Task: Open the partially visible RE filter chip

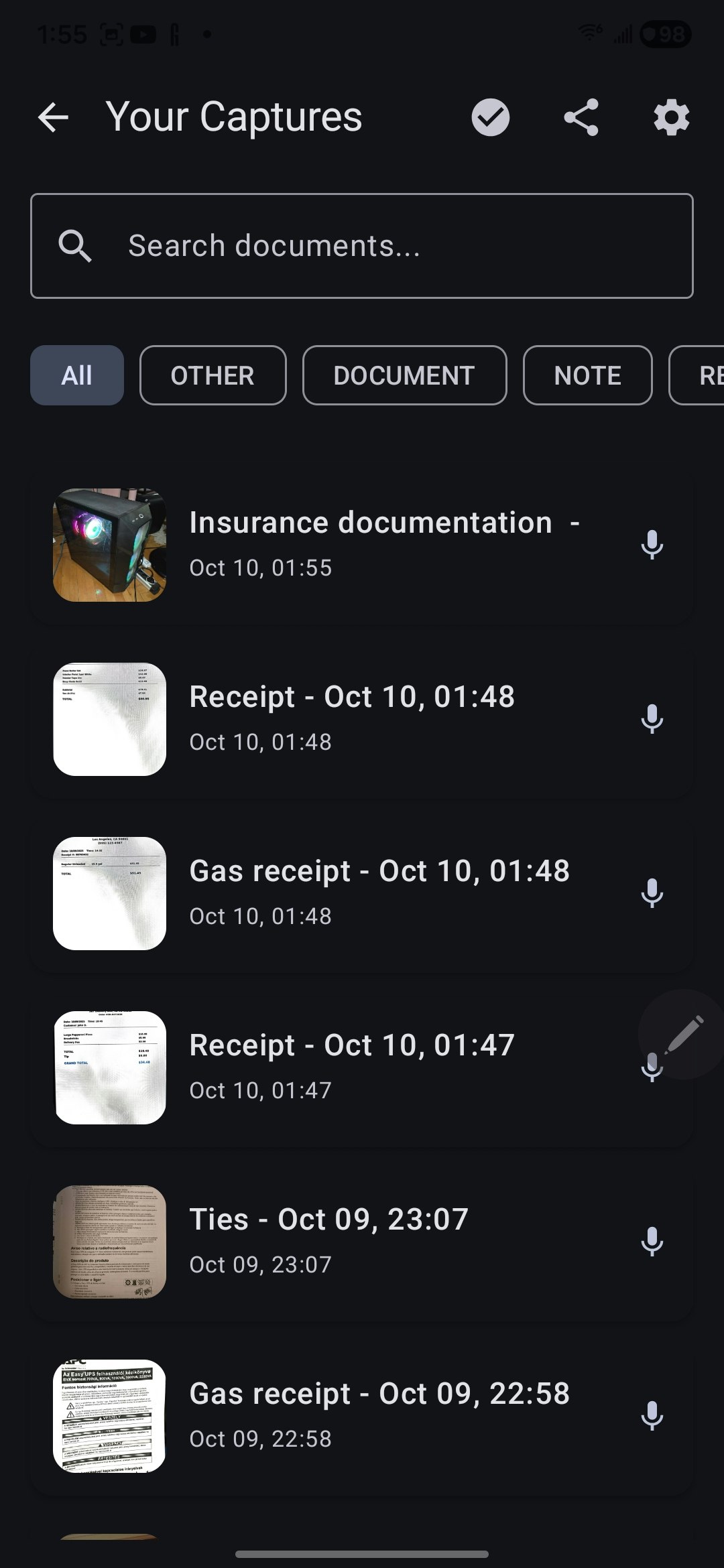Action: pos(704,375)
